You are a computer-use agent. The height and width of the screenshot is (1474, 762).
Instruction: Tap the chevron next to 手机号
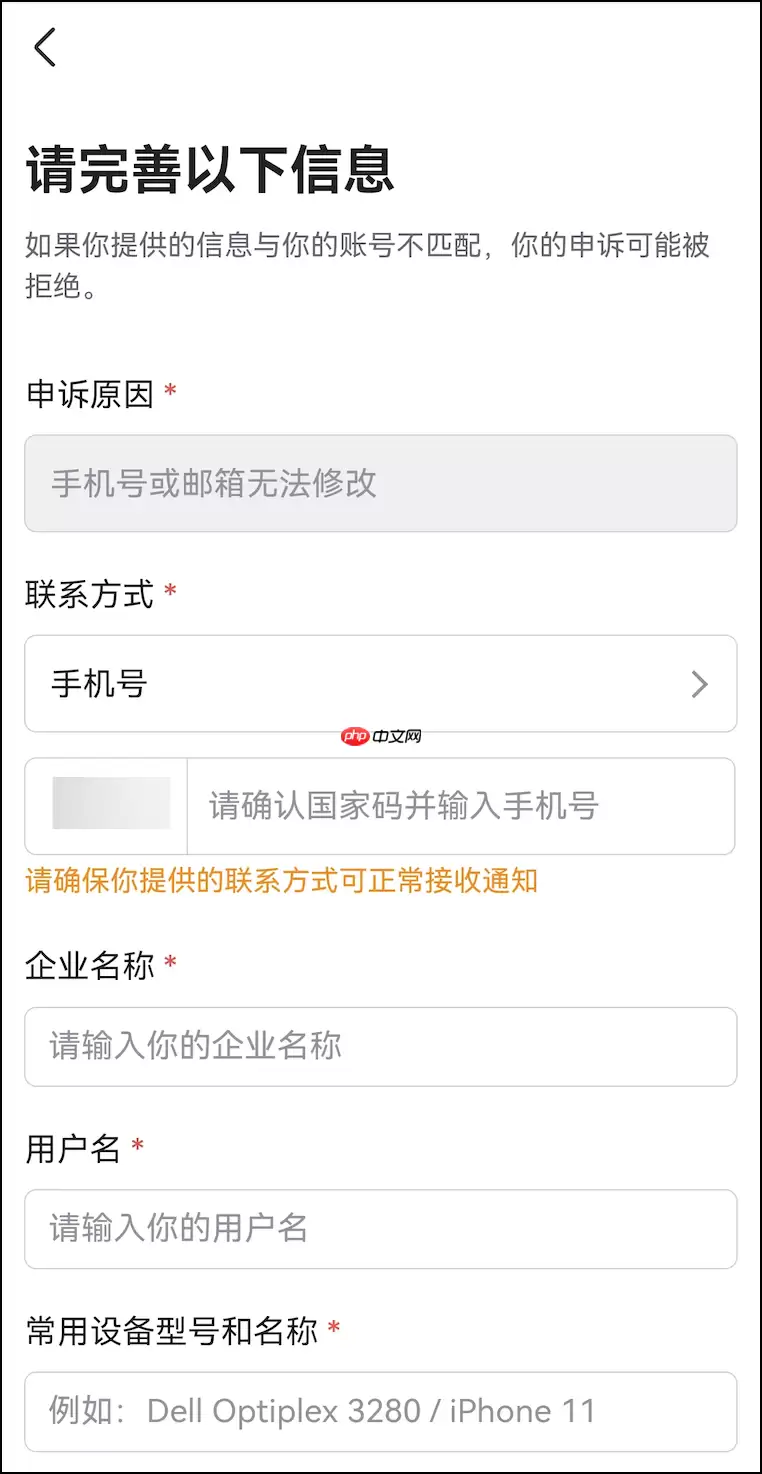pyautogui.click(x=700, y=684)
